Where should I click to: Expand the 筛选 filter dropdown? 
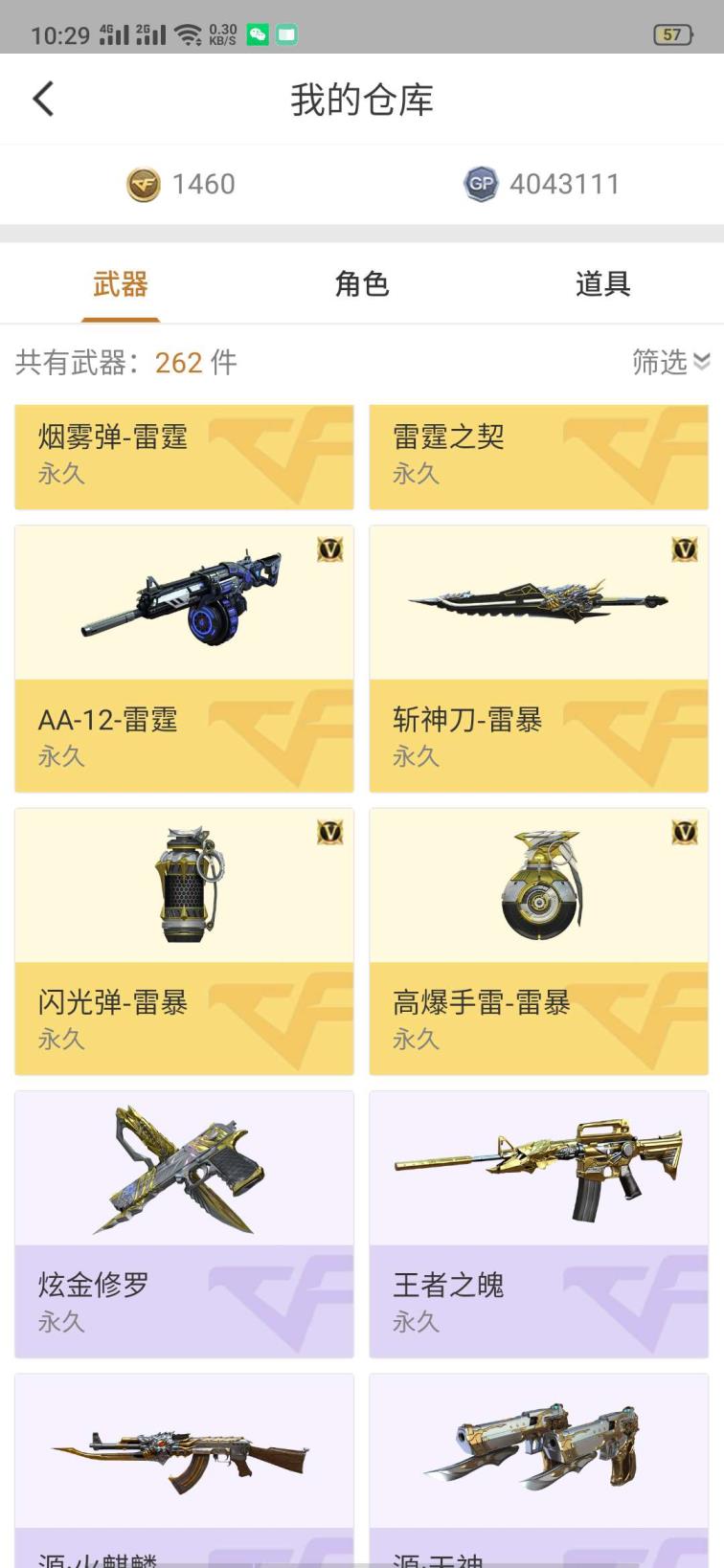coord(670,362)
